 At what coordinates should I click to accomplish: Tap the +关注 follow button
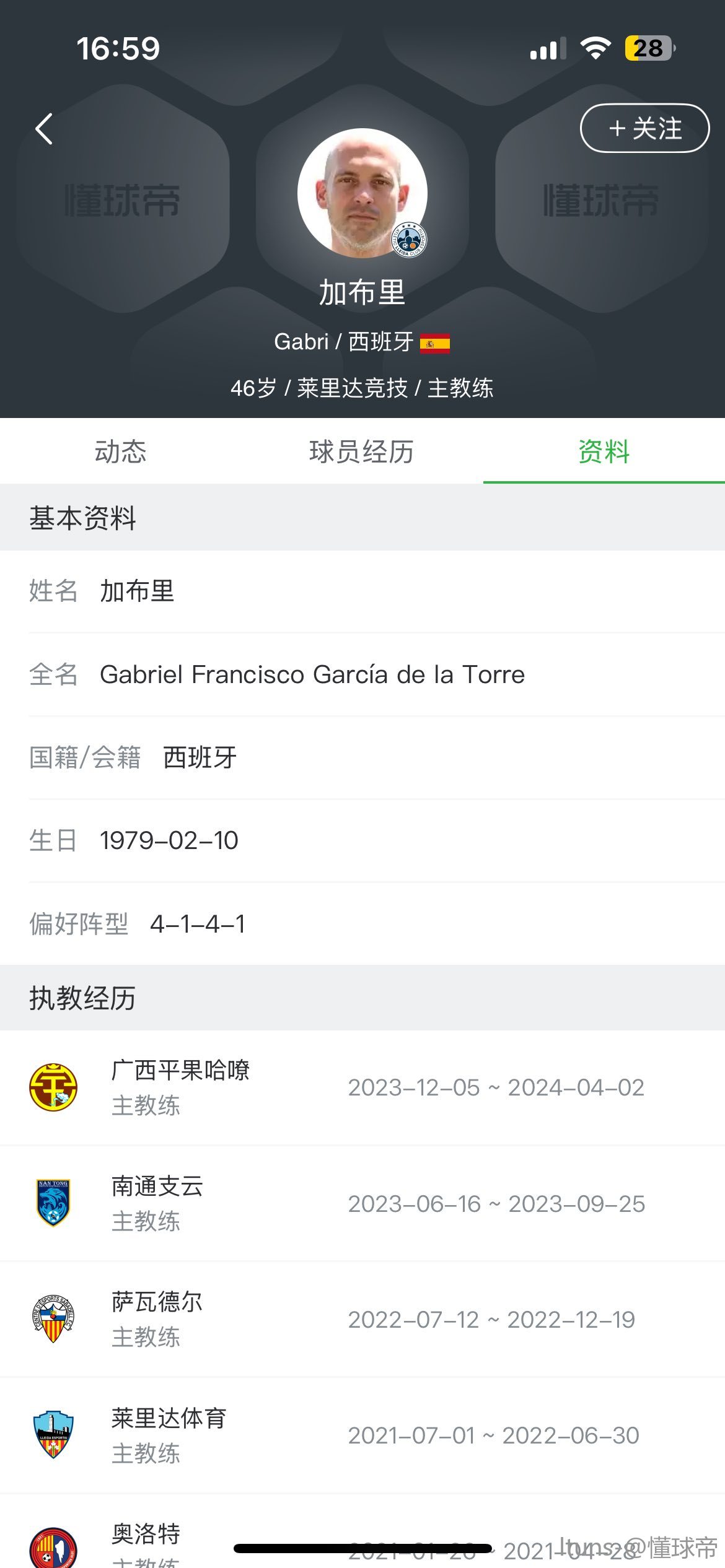644,128
